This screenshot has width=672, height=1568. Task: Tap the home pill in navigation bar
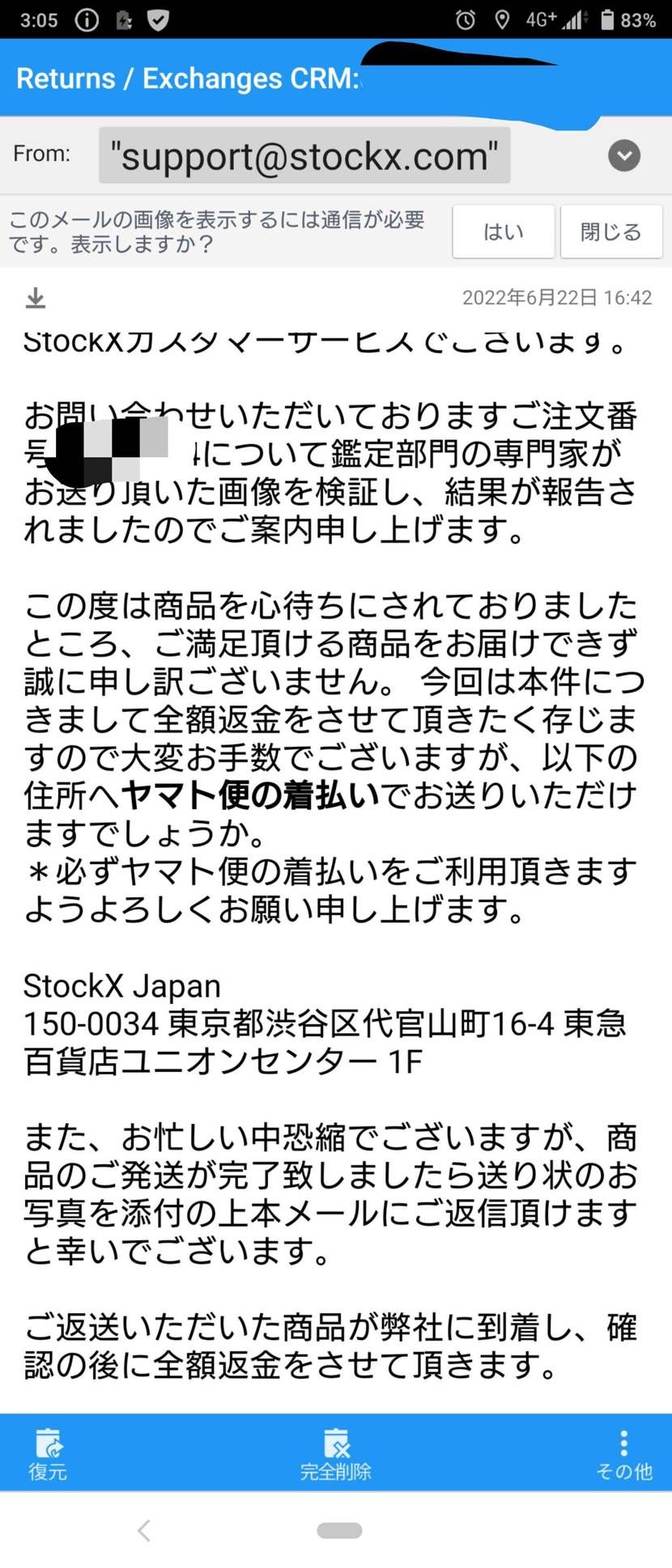pyautogui.click(x=339, y=1530)
